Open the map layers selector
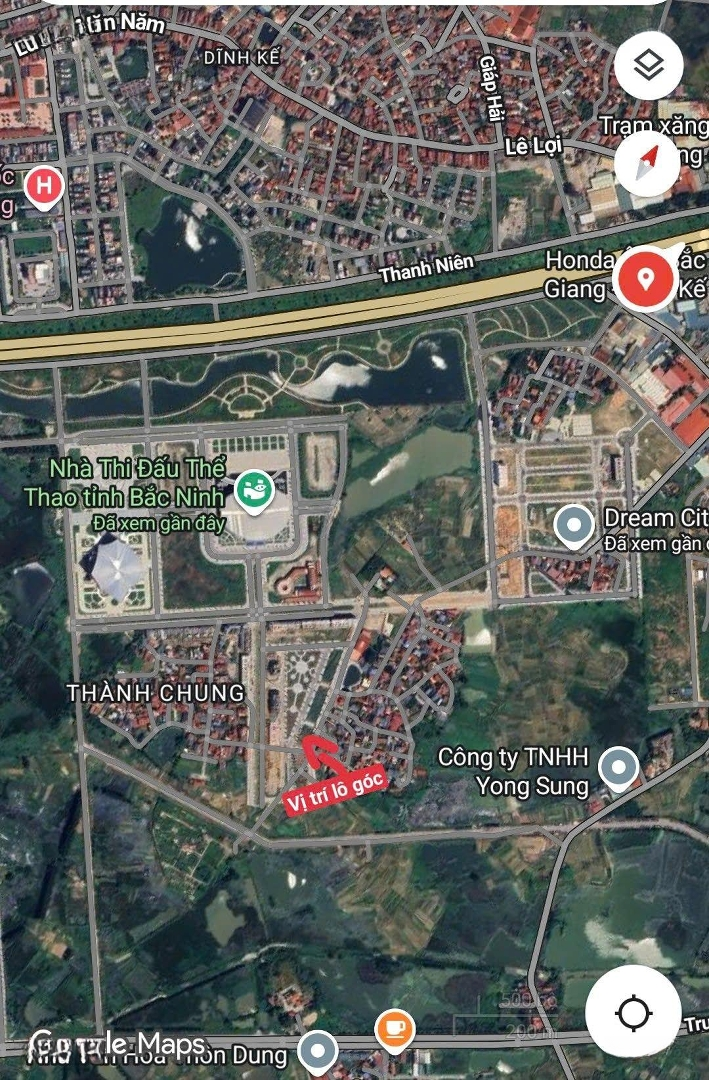Screen dimensions: 709x1080 tap(648, 66)
